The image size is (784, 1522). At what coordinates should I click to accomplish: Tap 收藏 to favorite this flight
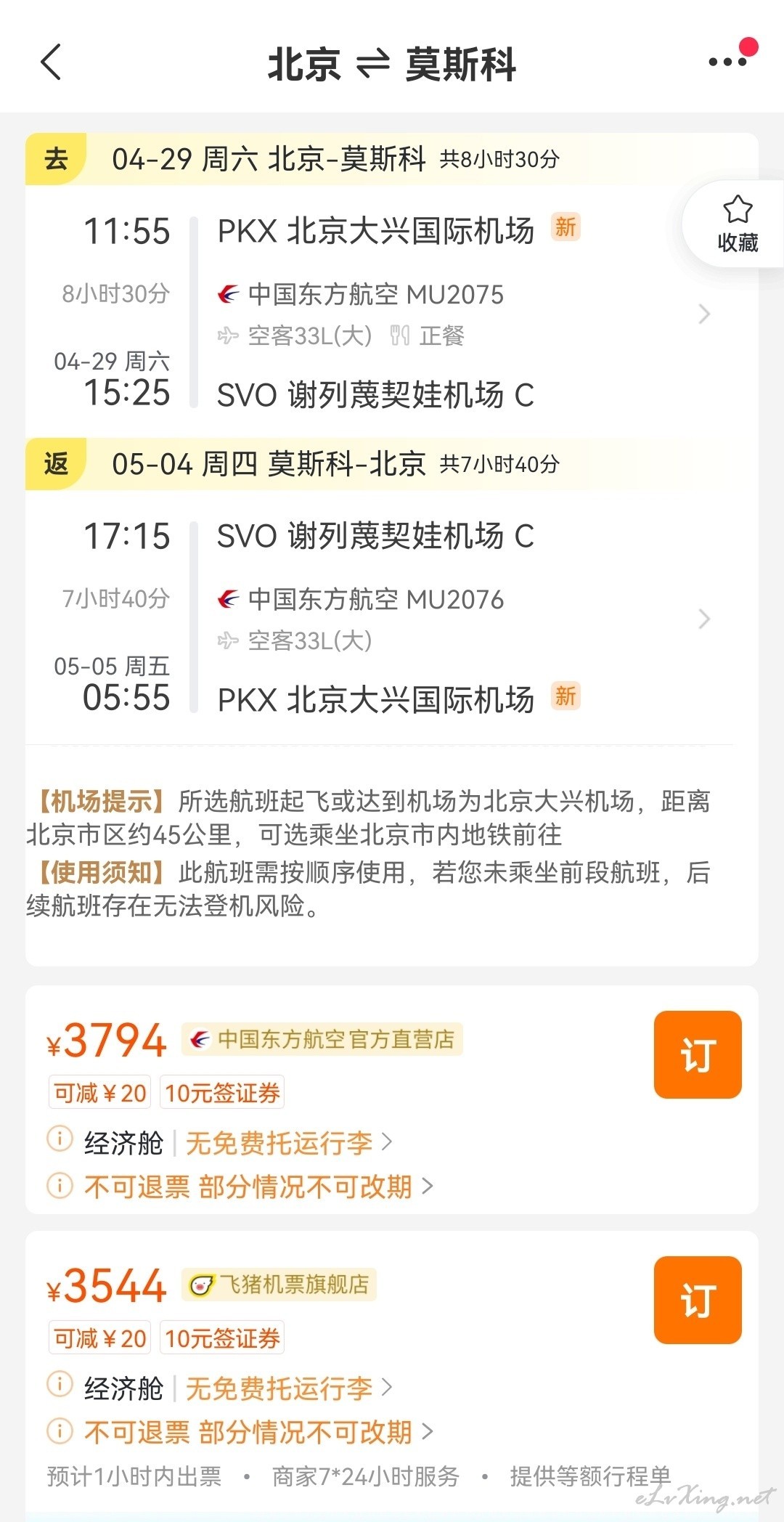coord(737,224)
